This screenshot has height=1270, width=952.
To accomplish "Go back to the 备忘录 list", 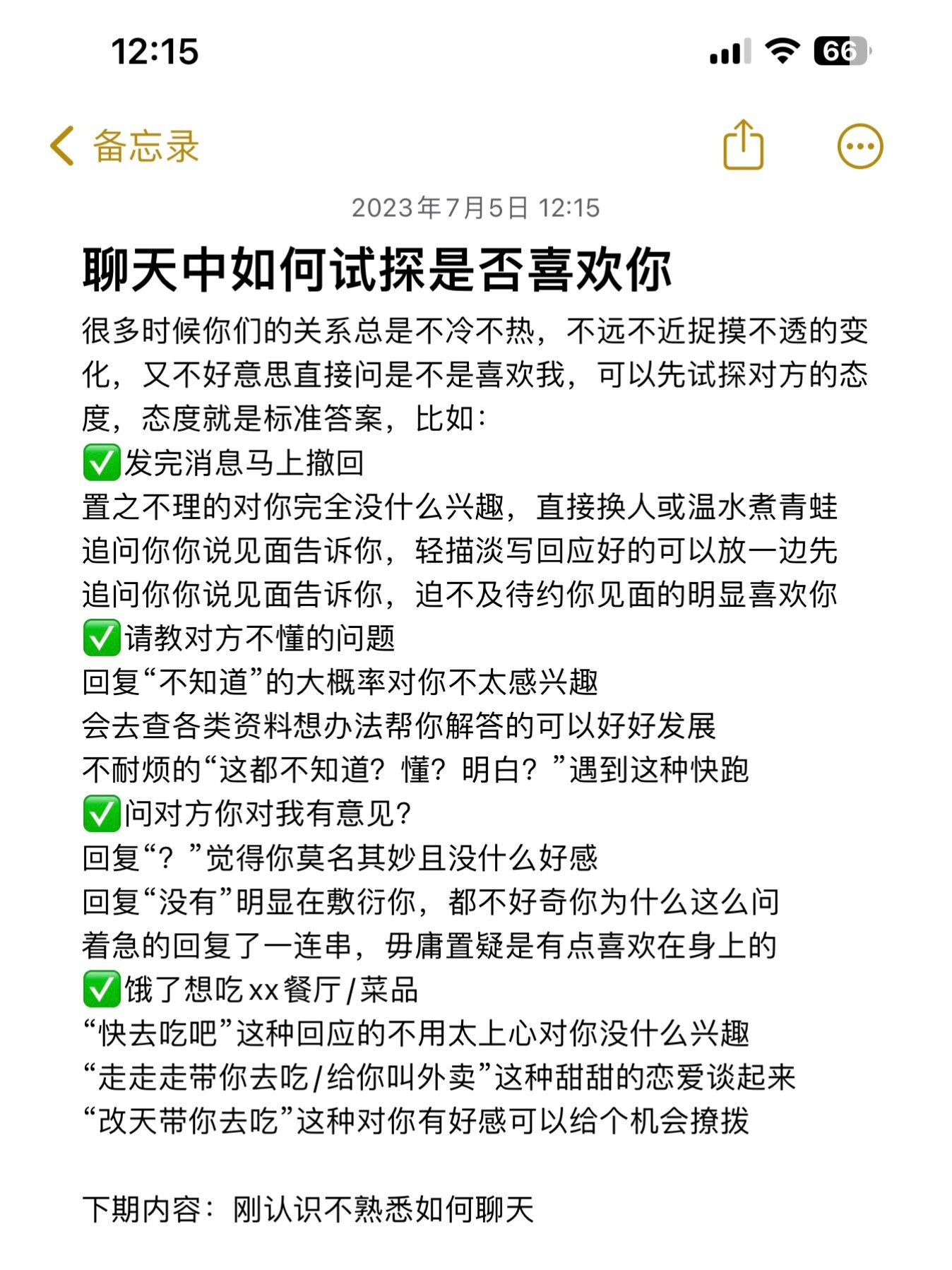I will click(x=124, y=146).
